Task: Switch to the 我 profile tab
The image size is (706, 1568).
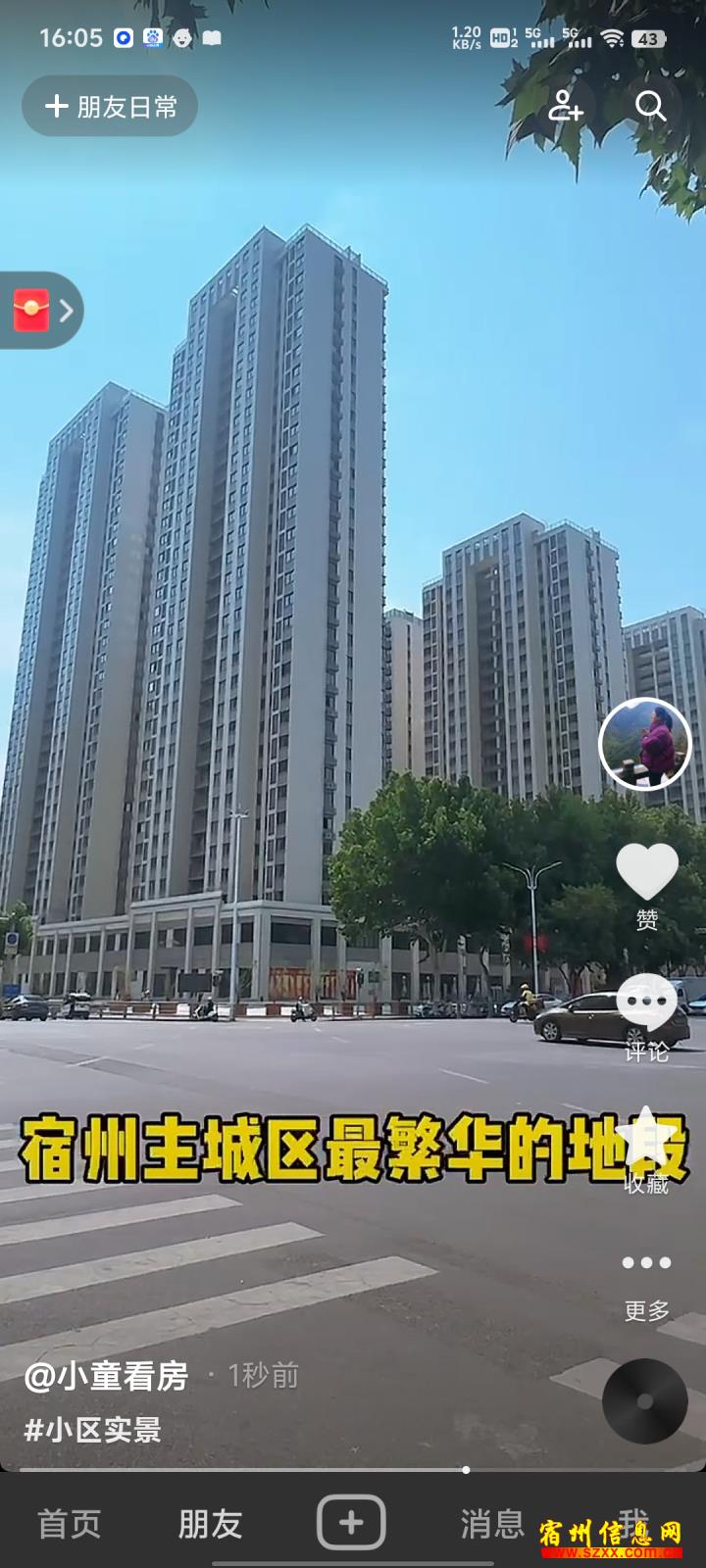Action: [634, 1524]
